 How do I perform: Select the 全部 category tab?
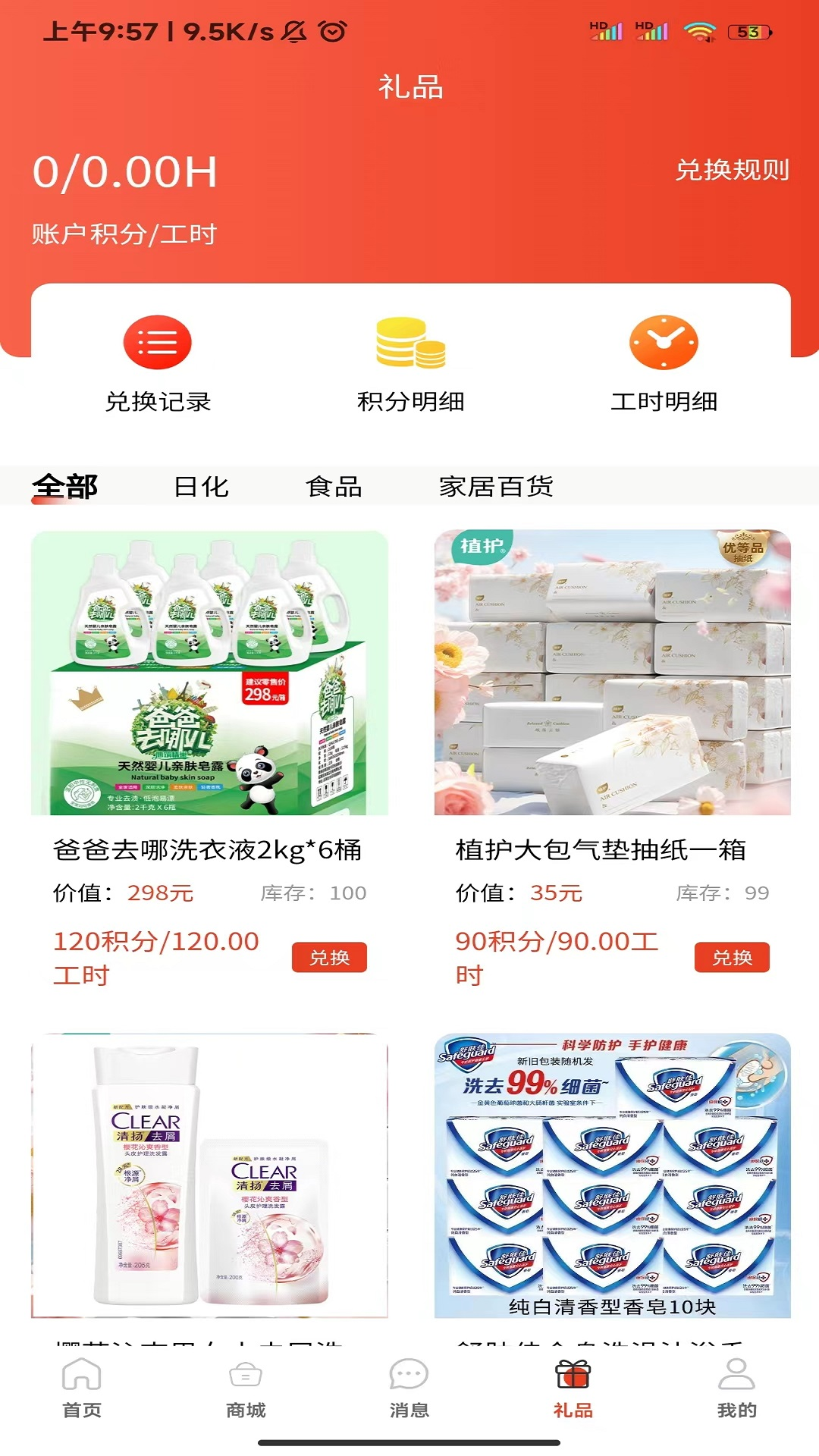[65, 486]
